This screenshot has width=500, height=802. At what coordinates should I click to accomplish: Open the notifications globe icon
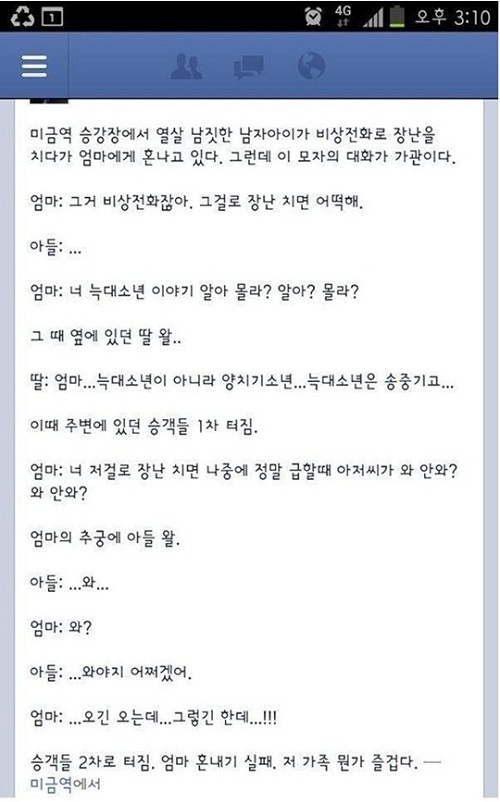311,66
